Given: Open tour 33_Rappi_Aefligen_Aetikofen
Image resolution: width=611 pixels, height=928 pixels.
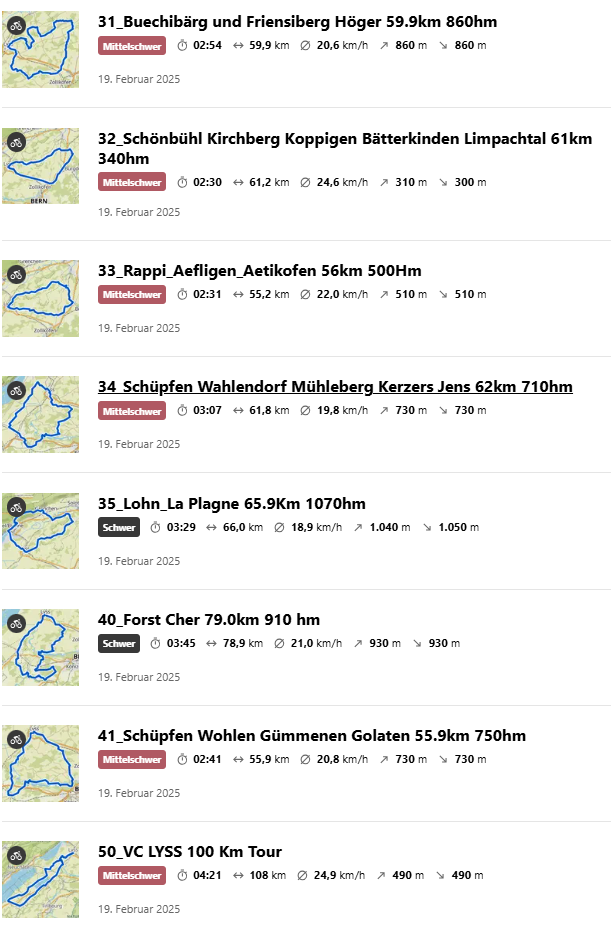Looking at the screenshot, I should pos(259,271).
